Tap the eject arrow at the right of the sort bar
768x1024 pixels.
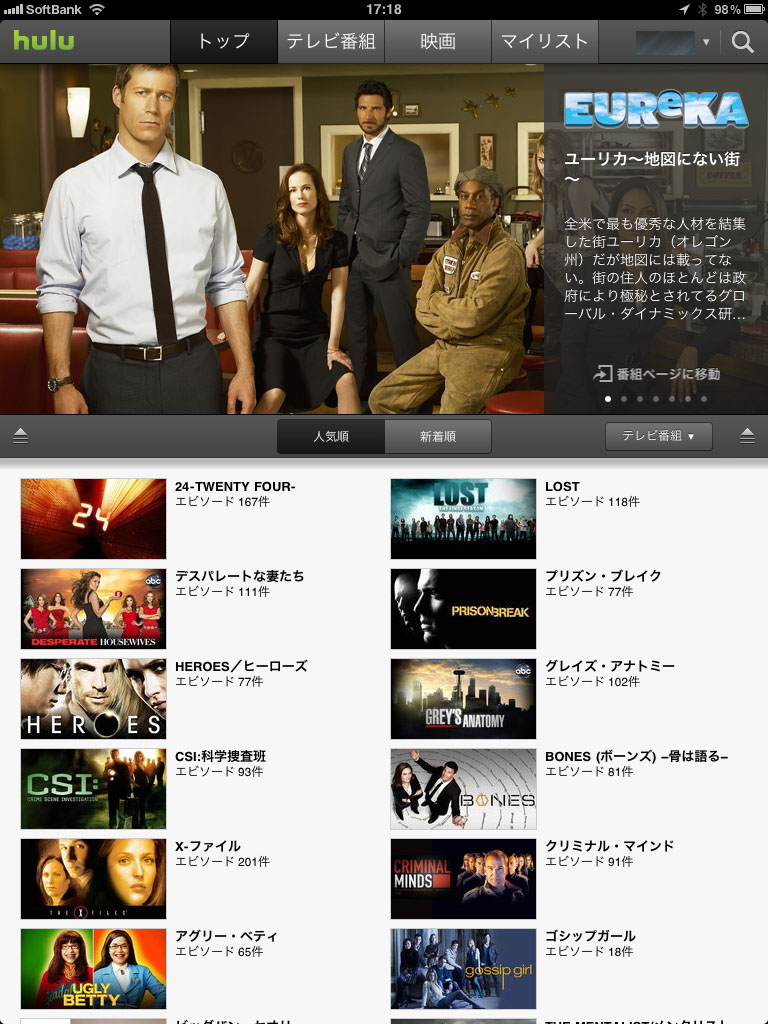coord(745,436)
